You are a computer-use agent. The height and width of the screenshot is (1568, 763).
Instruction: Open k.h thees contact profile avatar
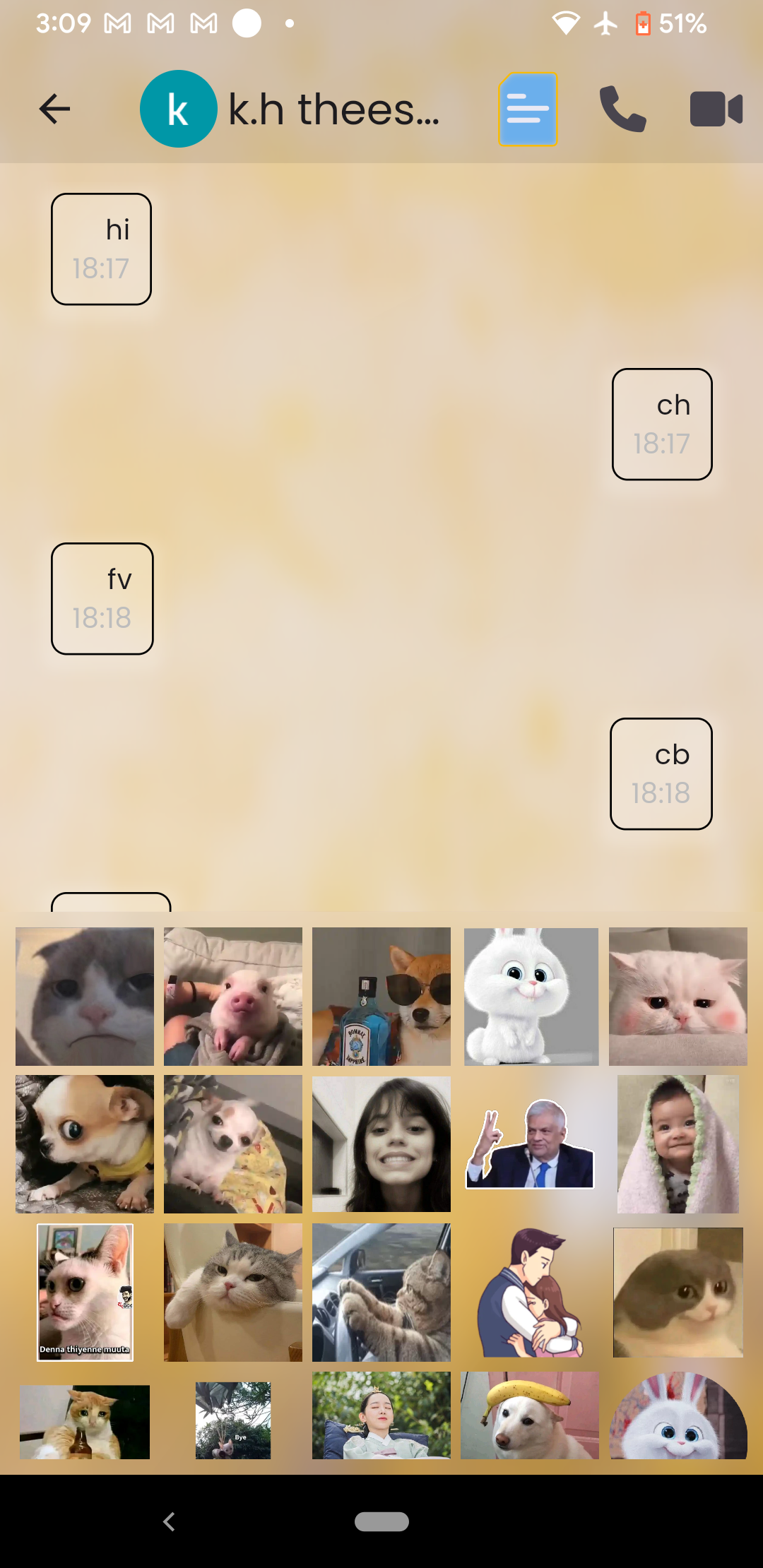pos(178,109)
